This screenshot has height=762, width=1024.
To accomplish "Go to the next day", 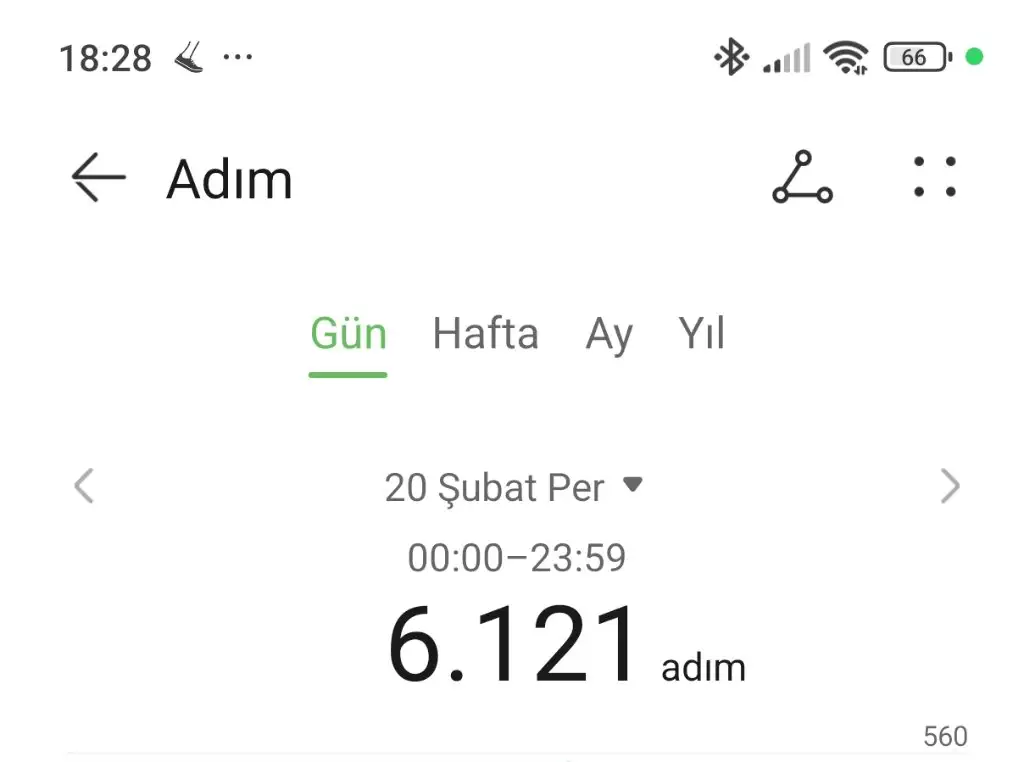I will (x=949, y=487).
